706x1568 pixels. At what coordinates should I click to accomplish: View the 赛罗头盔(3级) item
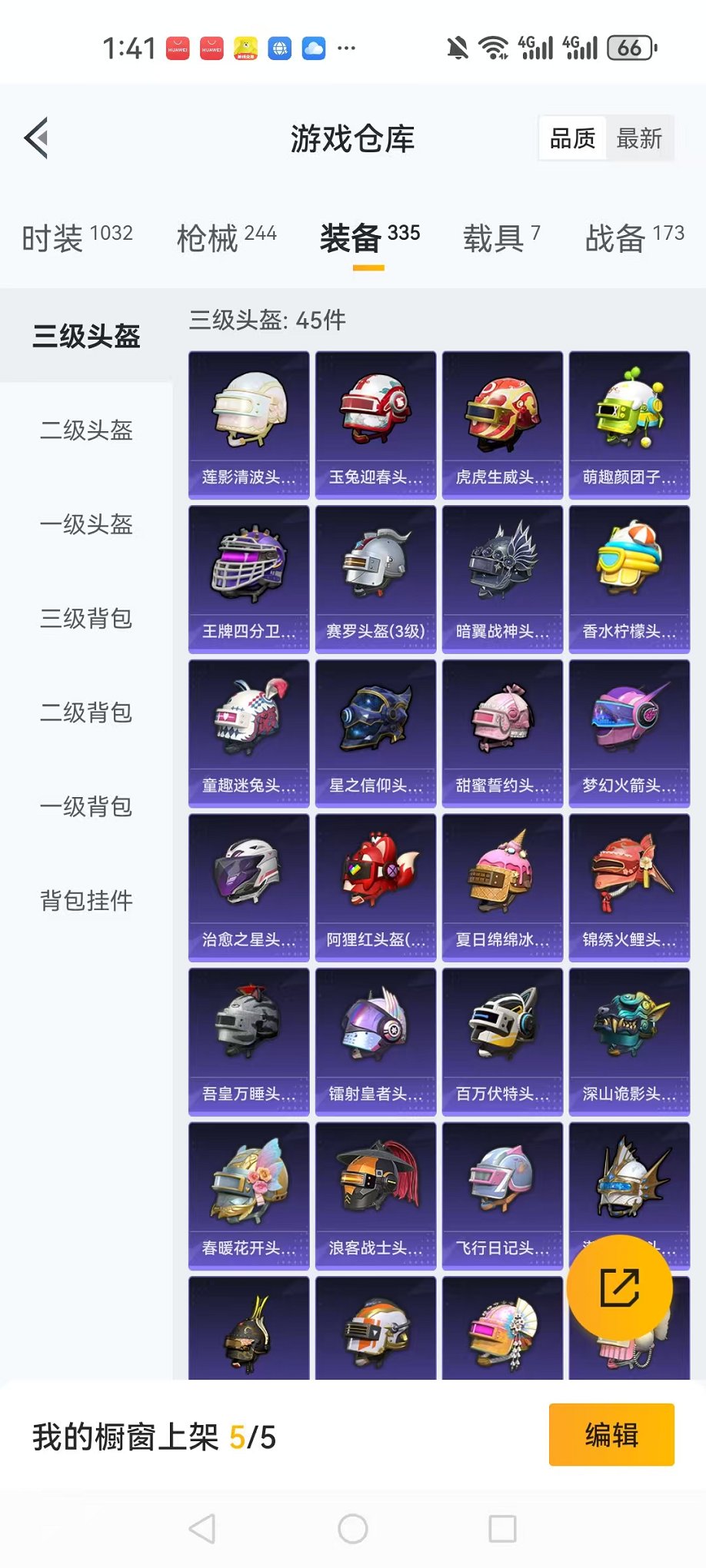pyautogui.click(x=375, y=580)
